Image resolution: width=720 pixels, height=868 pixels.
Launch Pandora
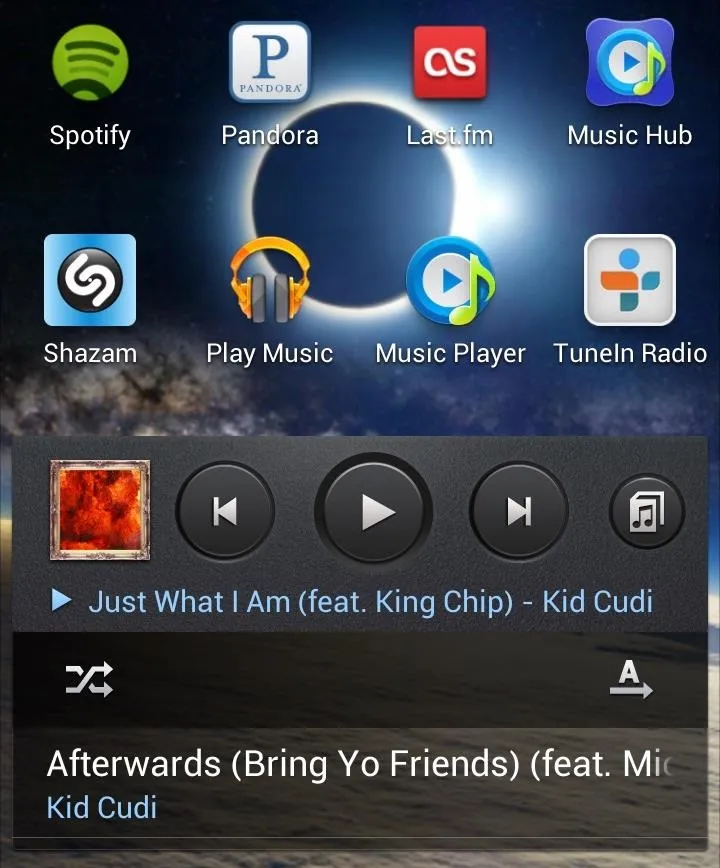tap(270, 65)
